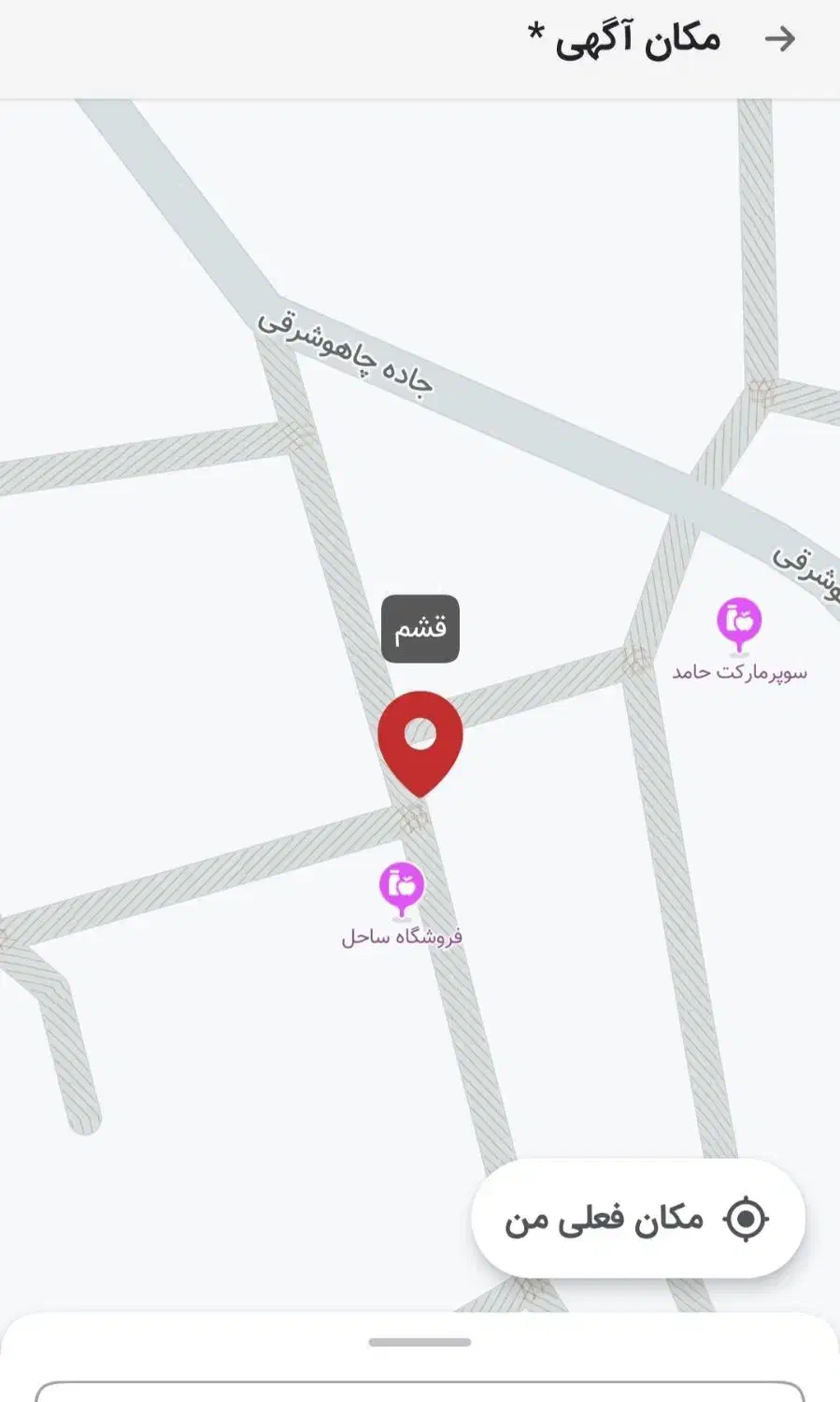The width and height of the screenshot is (840, 1402).
Task: Tap the back arrow at the top
Action: pos(780,37)
